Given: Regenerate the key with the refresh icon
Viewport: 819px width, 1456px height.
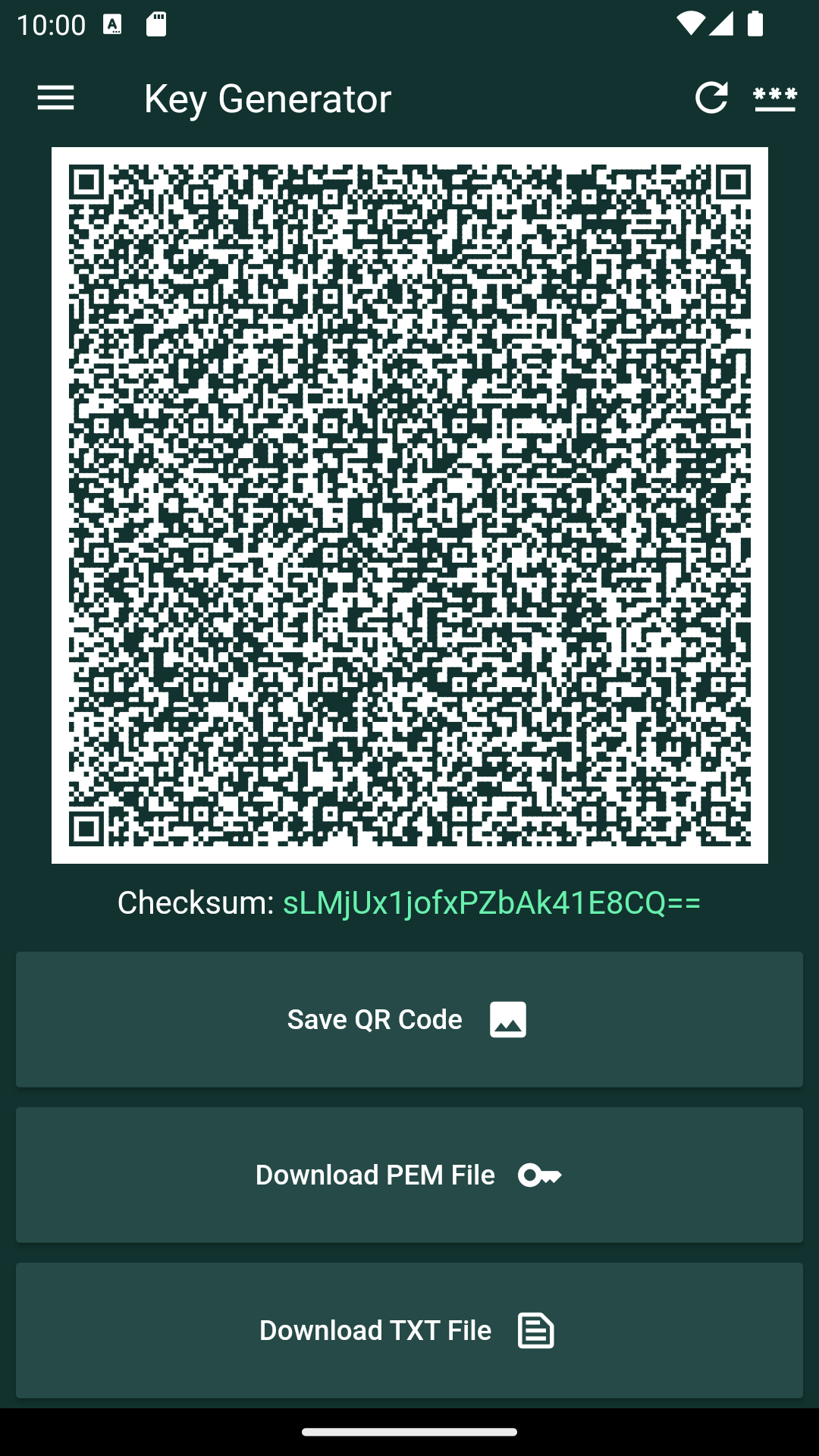Looking at the screenshot, I should pos(711,98).
